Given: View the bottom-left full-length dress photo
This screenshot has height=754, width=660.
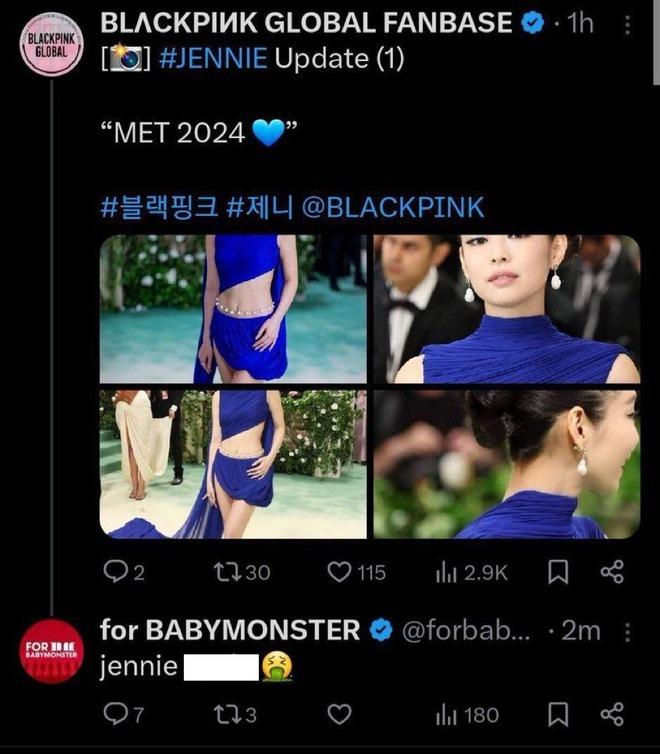Looking at the screenshot, I should tap(233, 464).
